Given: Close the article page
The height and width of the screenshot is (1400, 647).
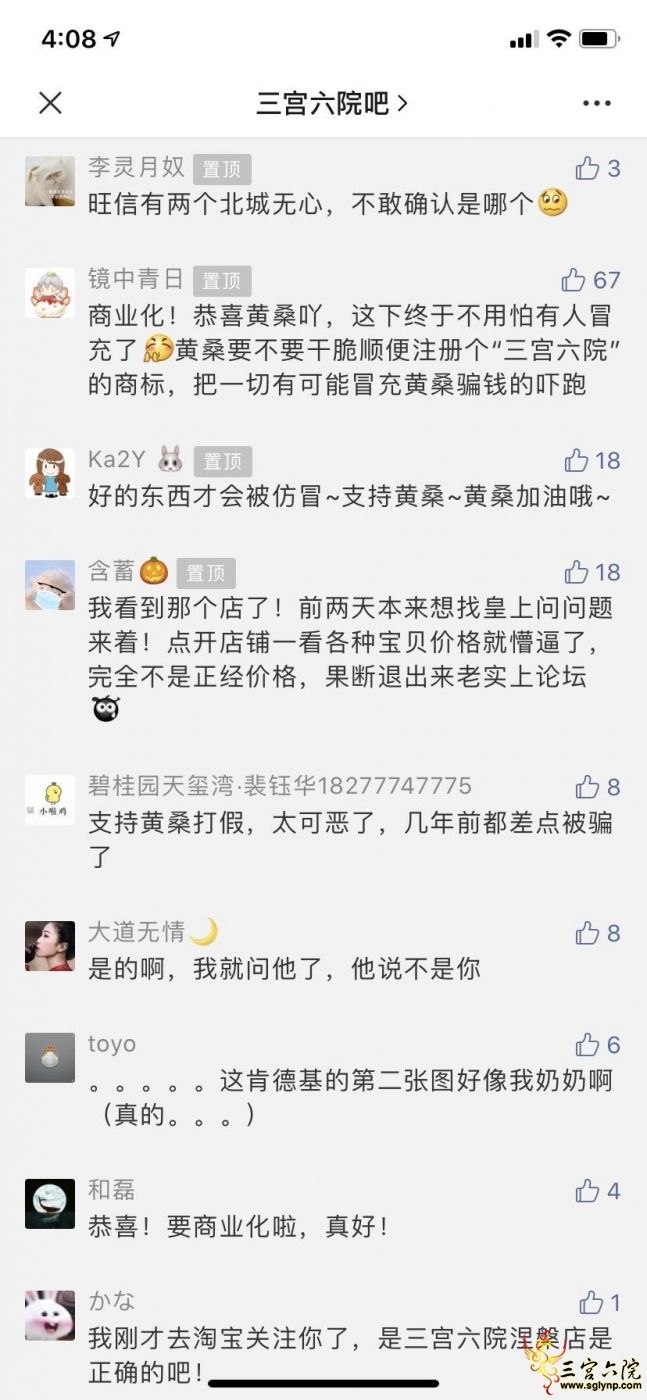Looking at the screenshot, I should (x=50, y=102).
